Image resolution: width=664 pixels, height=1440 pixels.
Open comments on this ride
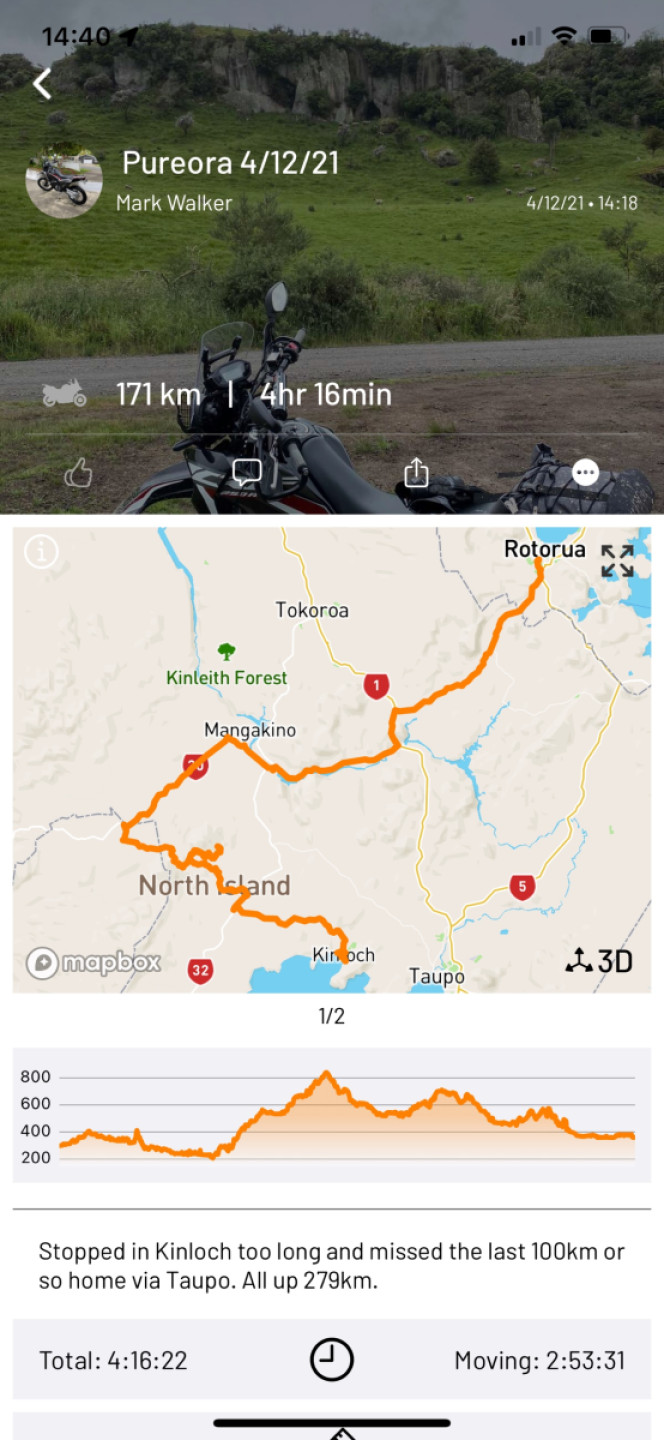point(247,473)
